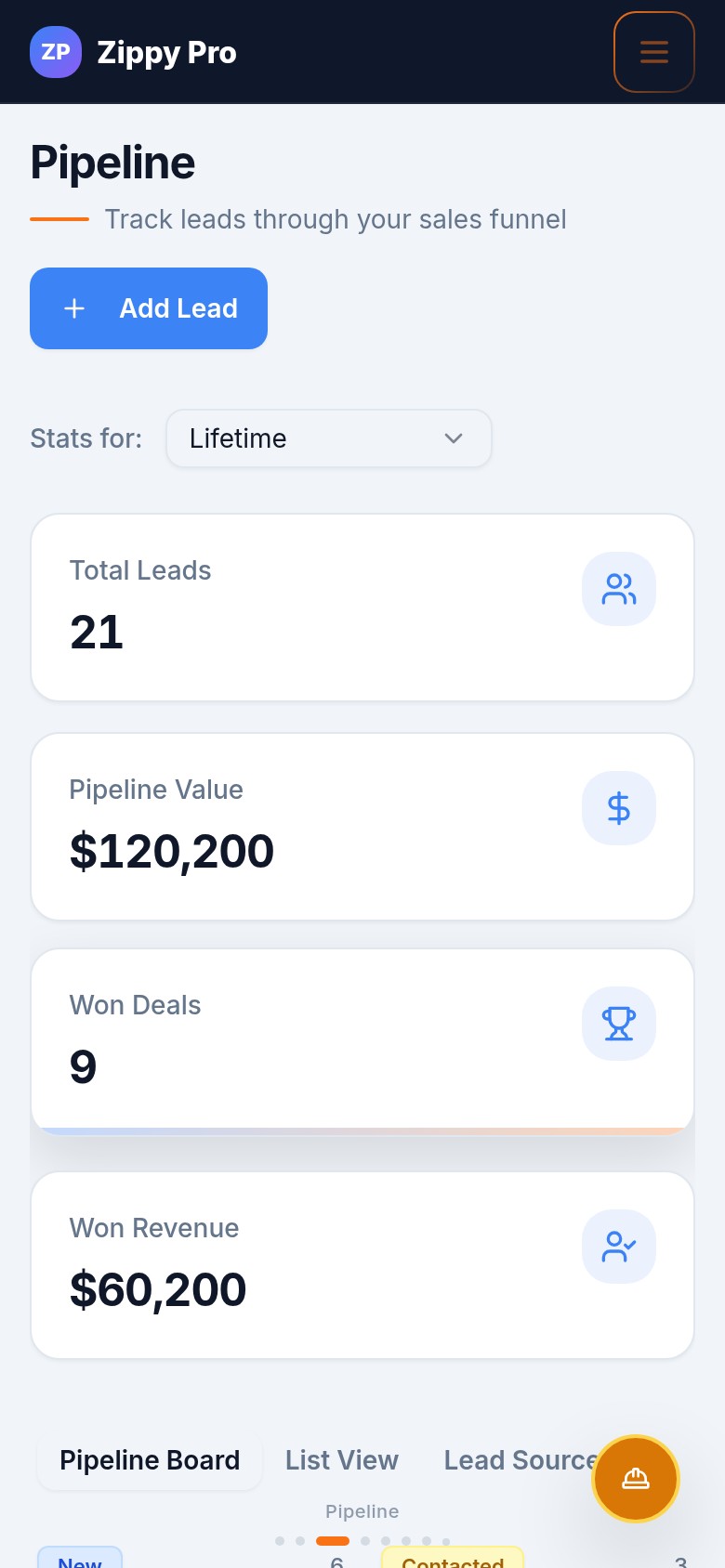Click the Add Lead button
Screen dimensions: 725x1568
pos(149,308)
